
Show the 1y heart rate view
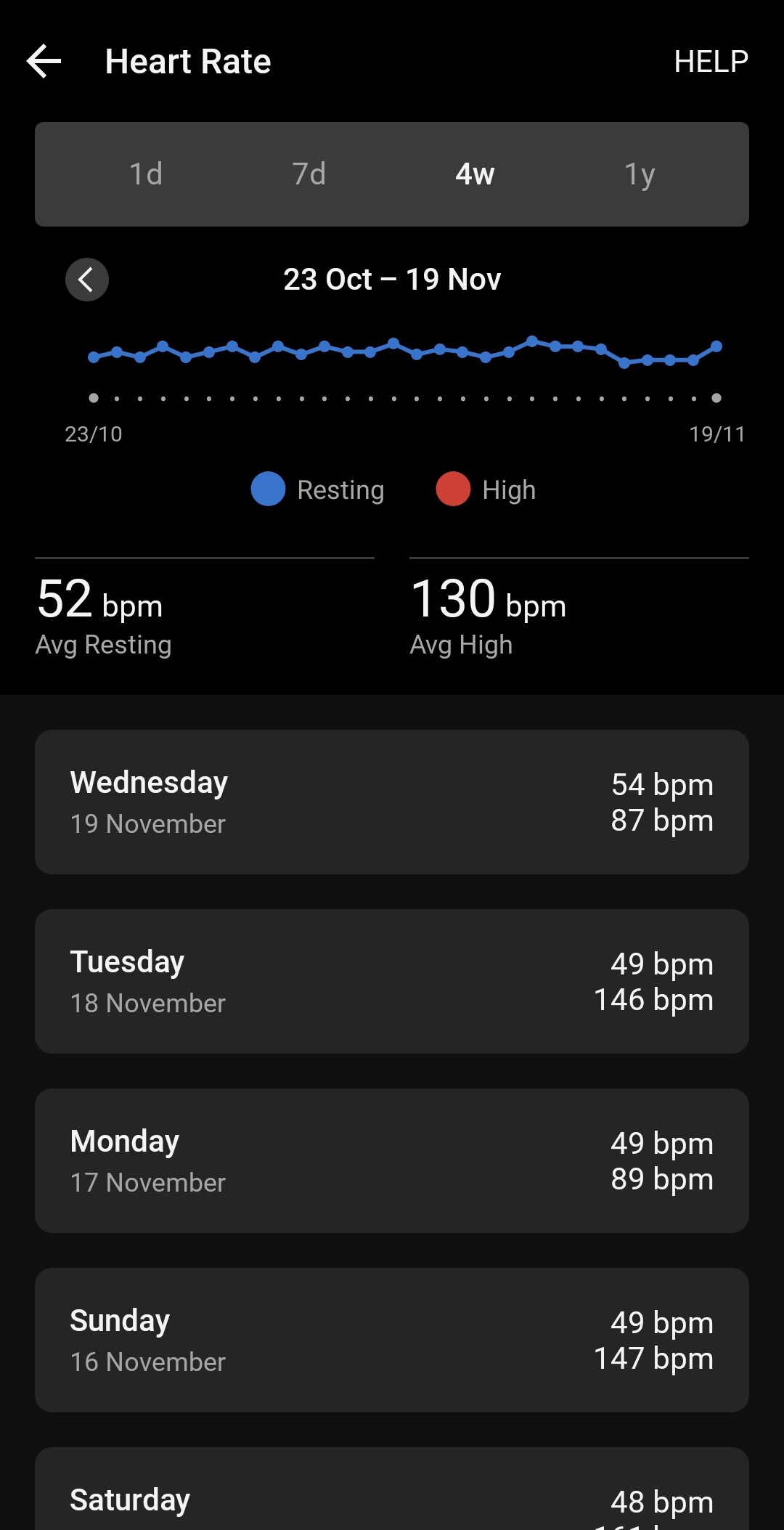point(640,174)
